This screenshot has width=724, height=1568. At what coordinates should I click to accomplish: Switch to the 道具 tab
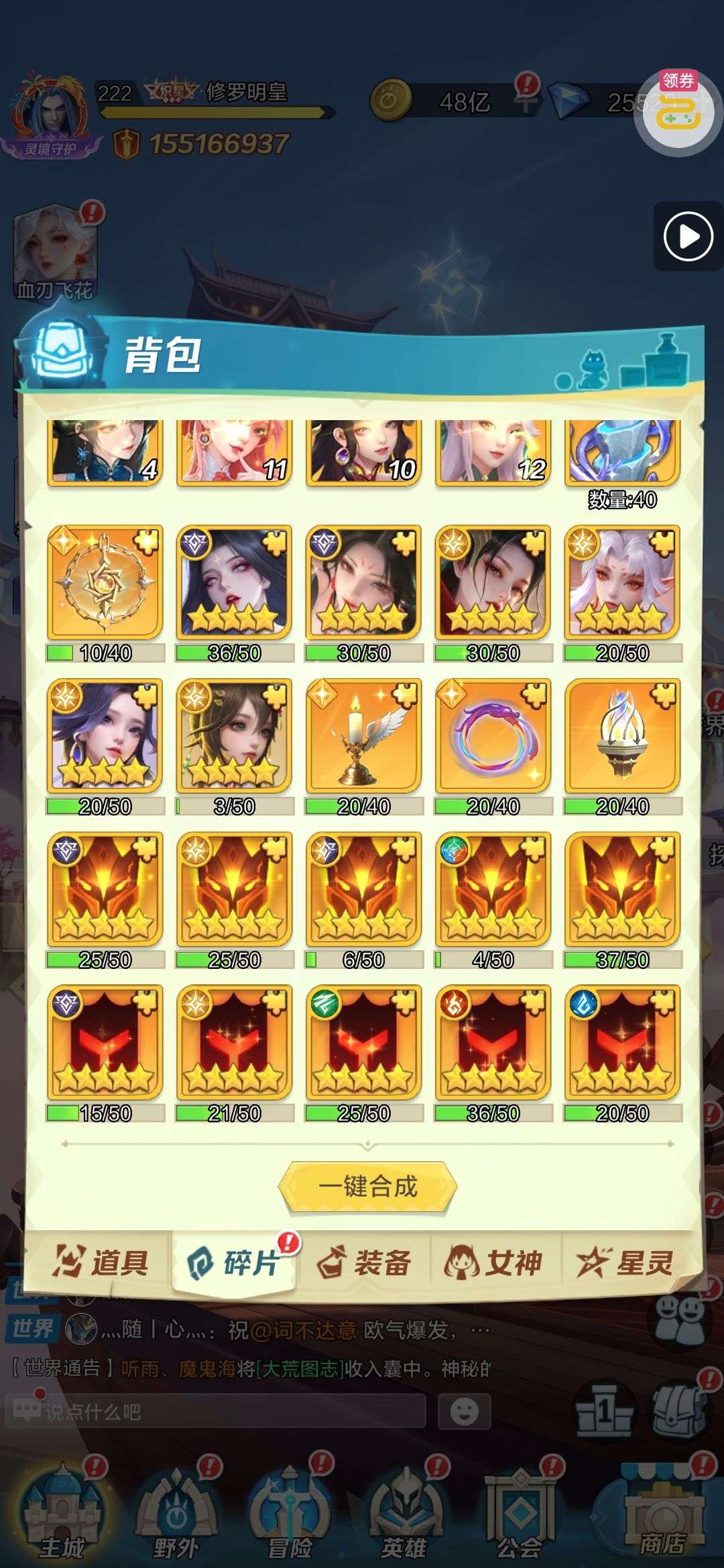pos(101,1263)
